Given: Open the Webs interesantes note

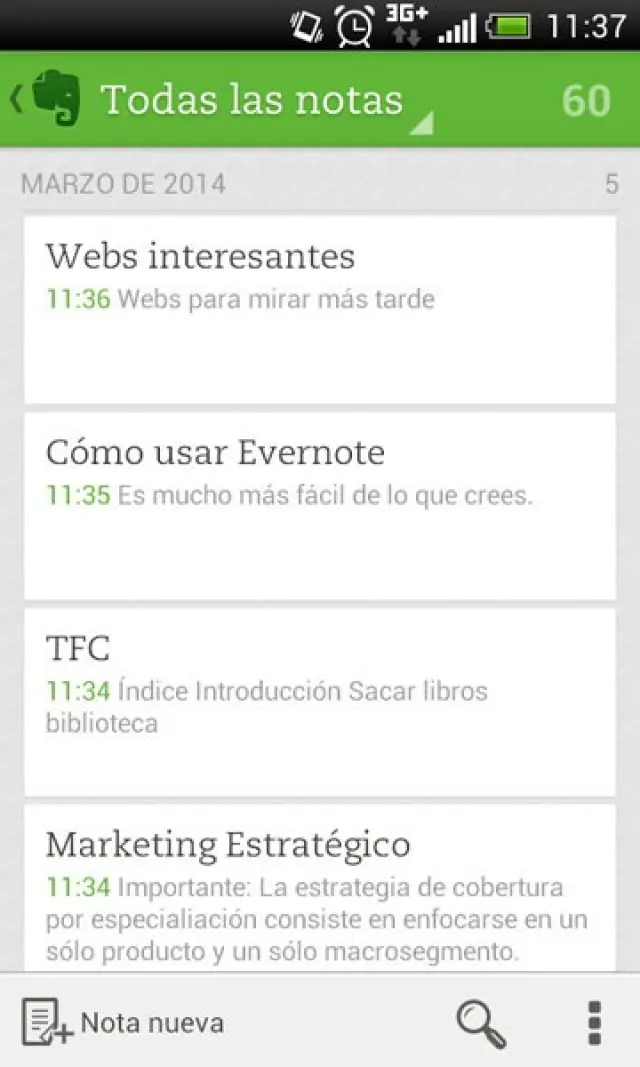Looking at the screenshot, I should (x=319, y=308).
